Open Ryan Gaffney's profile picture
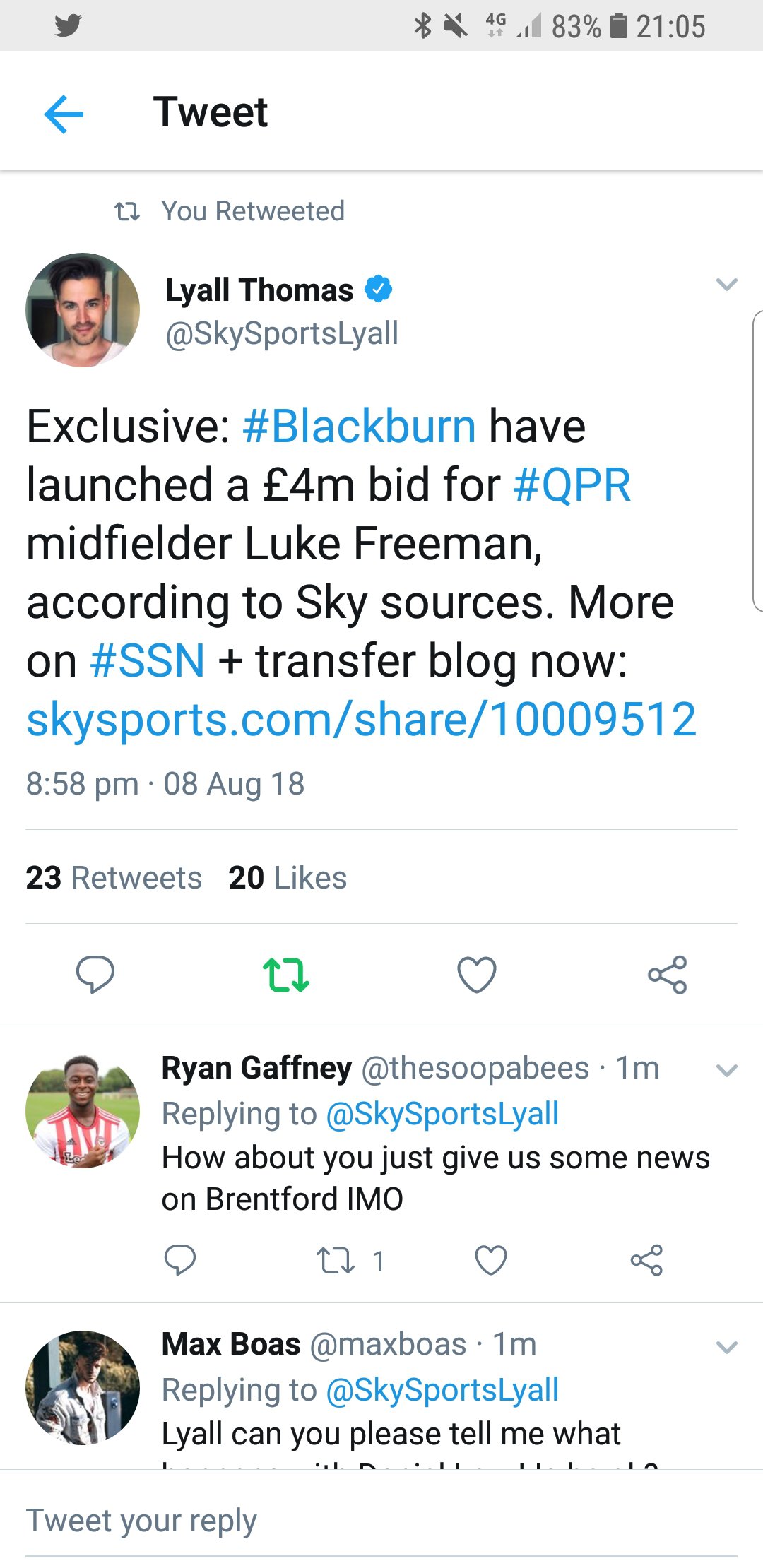 (83, 1112)
